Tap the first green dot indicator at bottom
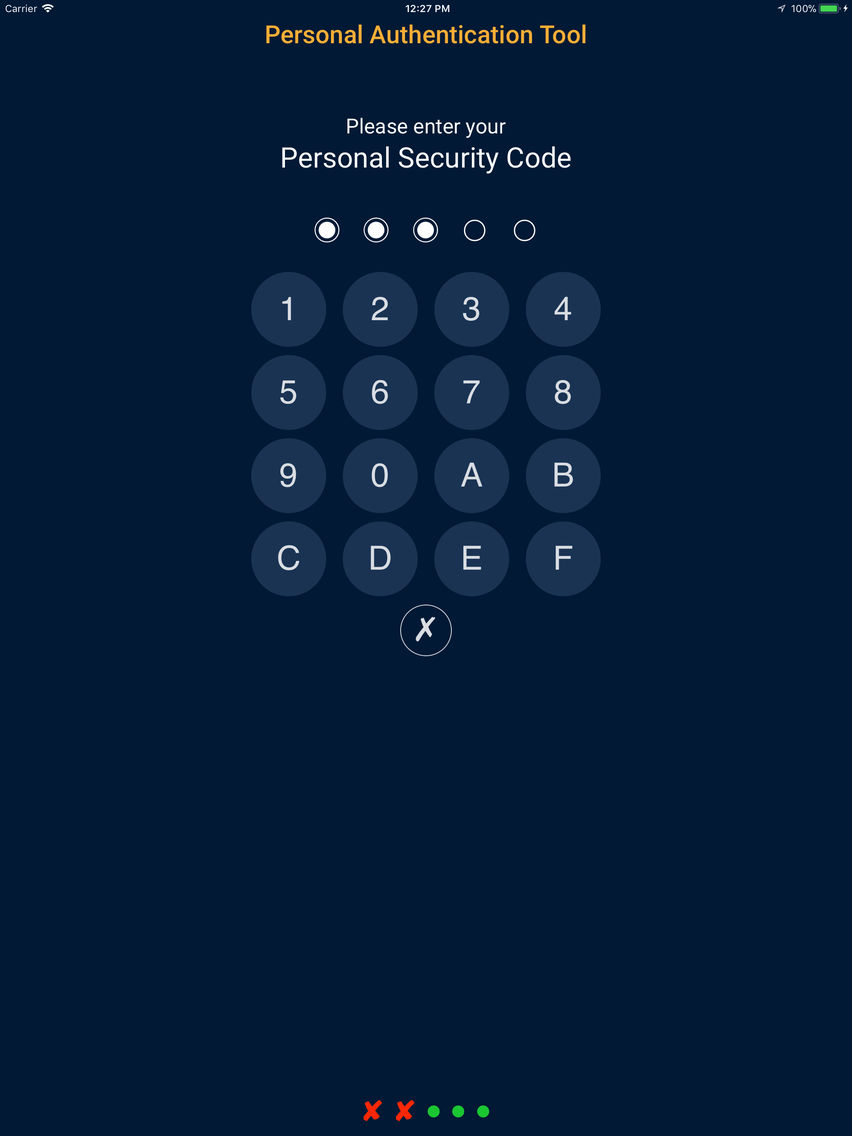This screenshot has width=852, height=1136. coord(434,1110)
